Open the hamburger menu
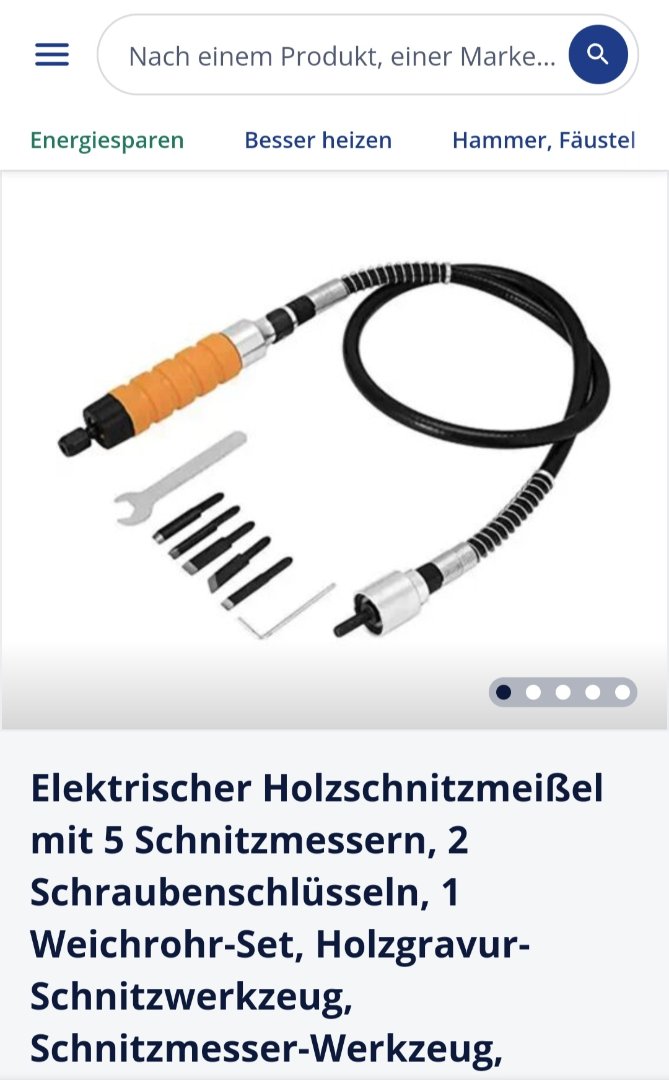 (x=52, y=54)
